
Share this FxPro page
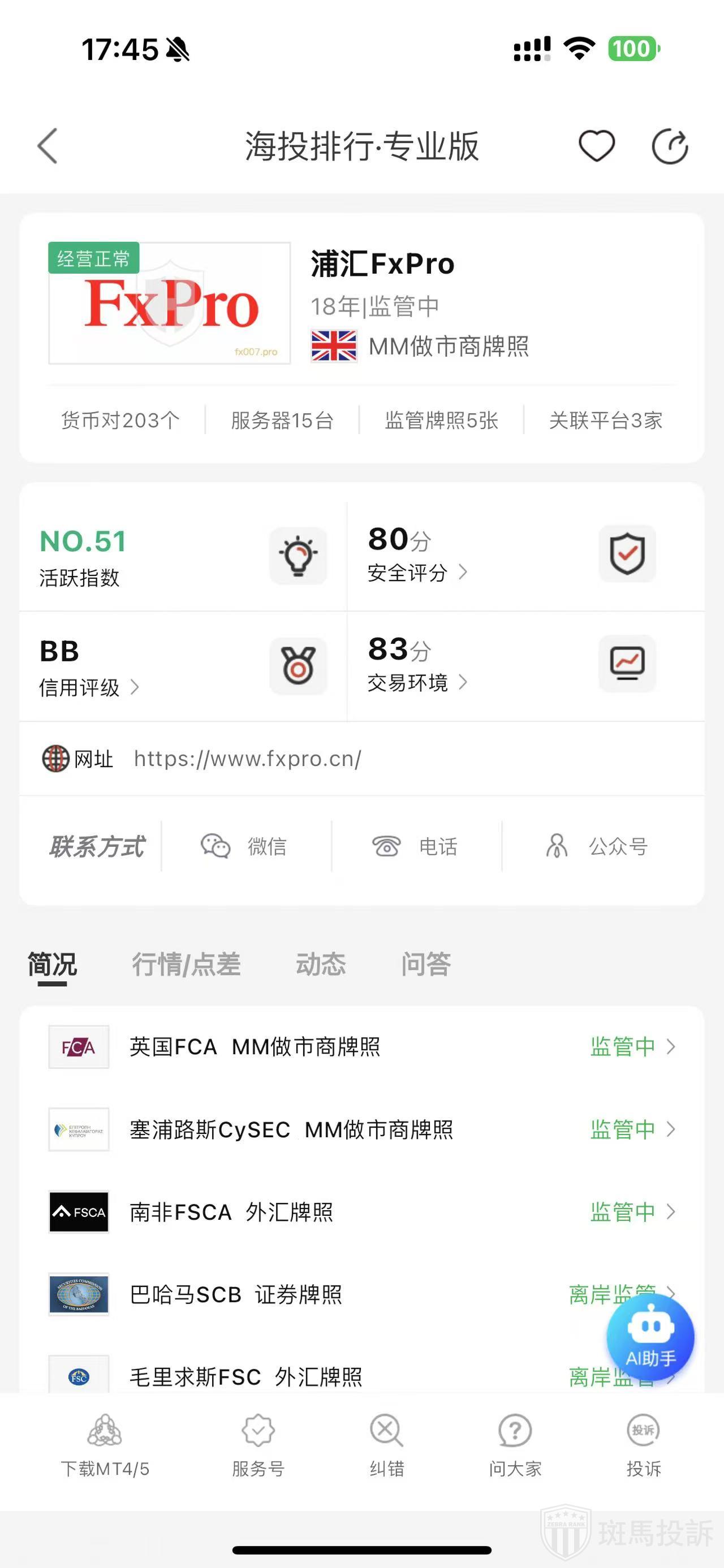coord(669,147)
